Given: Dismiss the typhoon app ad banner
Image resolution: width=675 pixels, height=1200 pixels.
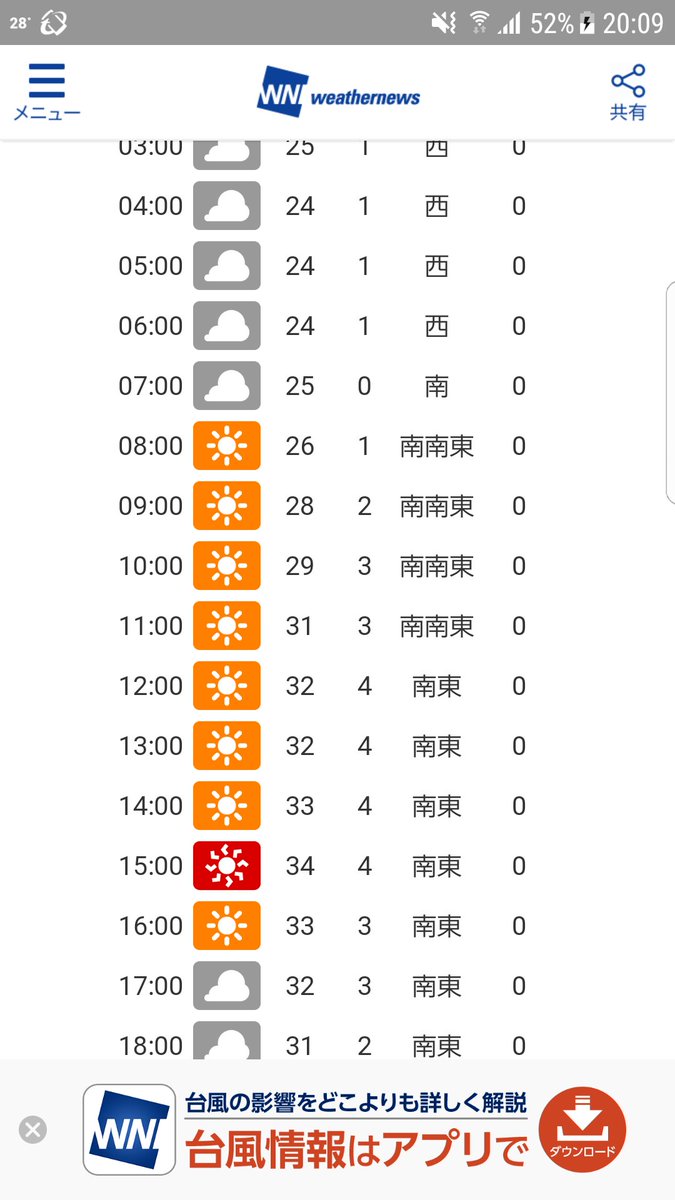Looking at the screenshot, I should point(33,1130).
